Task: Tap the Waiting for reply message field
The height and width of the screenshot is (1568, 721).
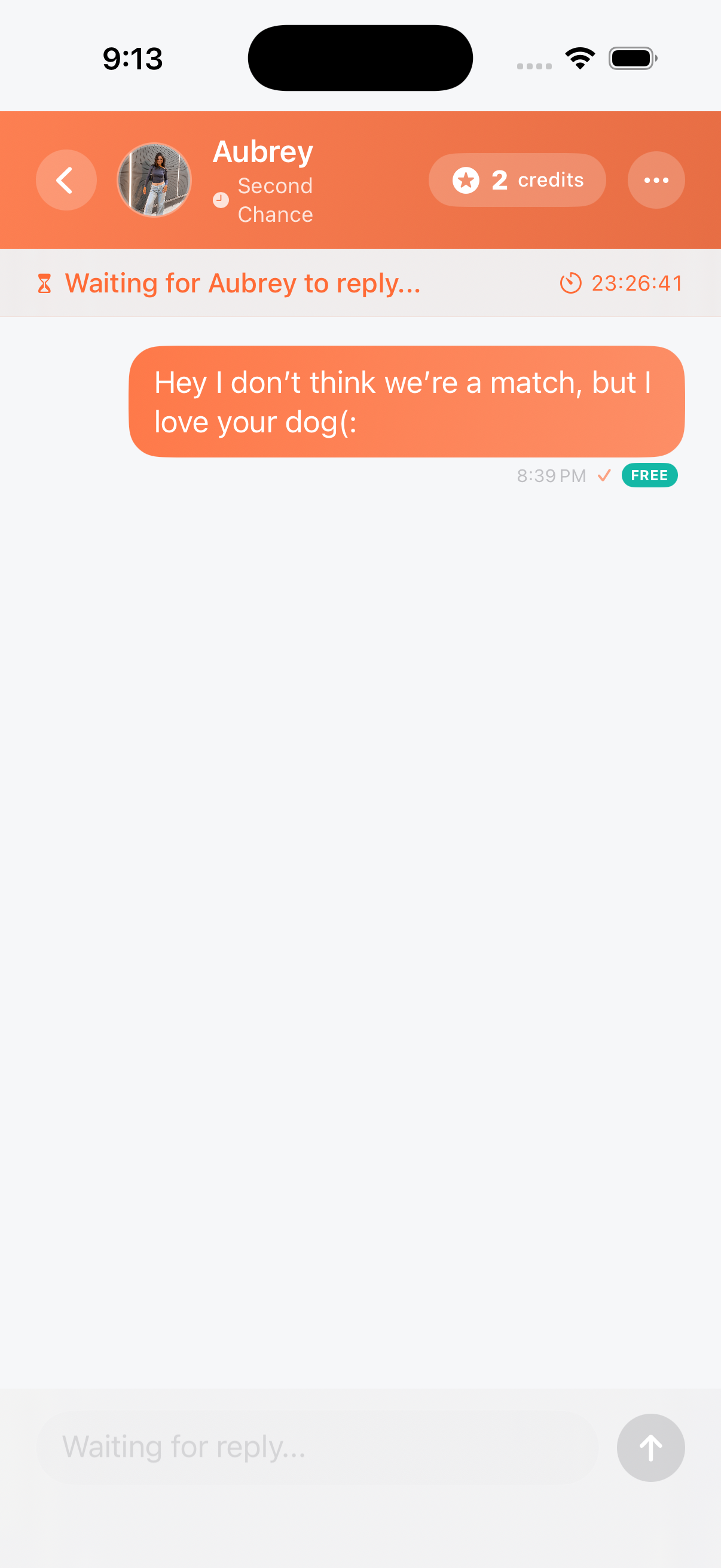Action: tap(316, 1447)
